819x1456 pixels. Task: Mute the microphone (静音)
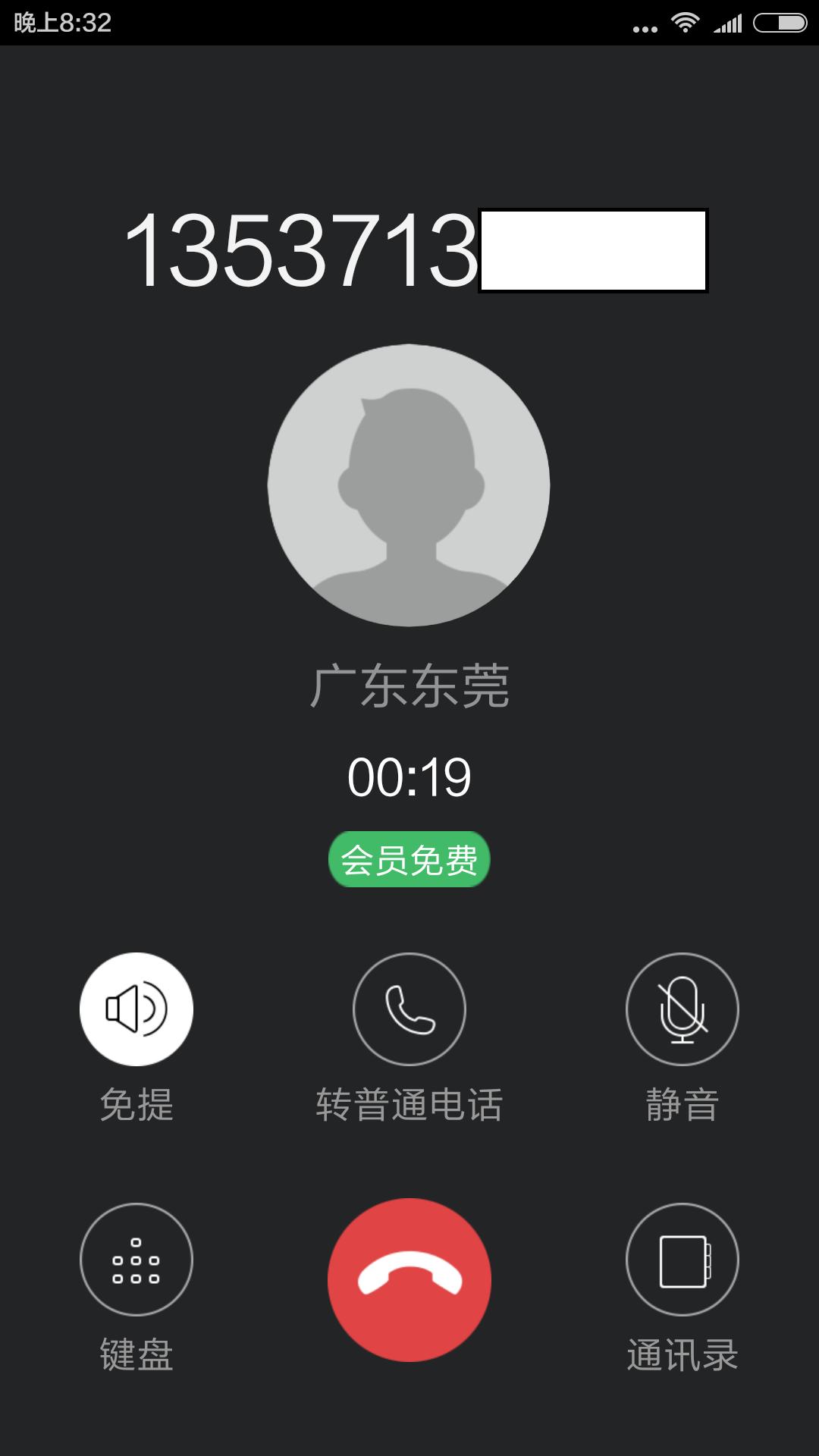682,1009
